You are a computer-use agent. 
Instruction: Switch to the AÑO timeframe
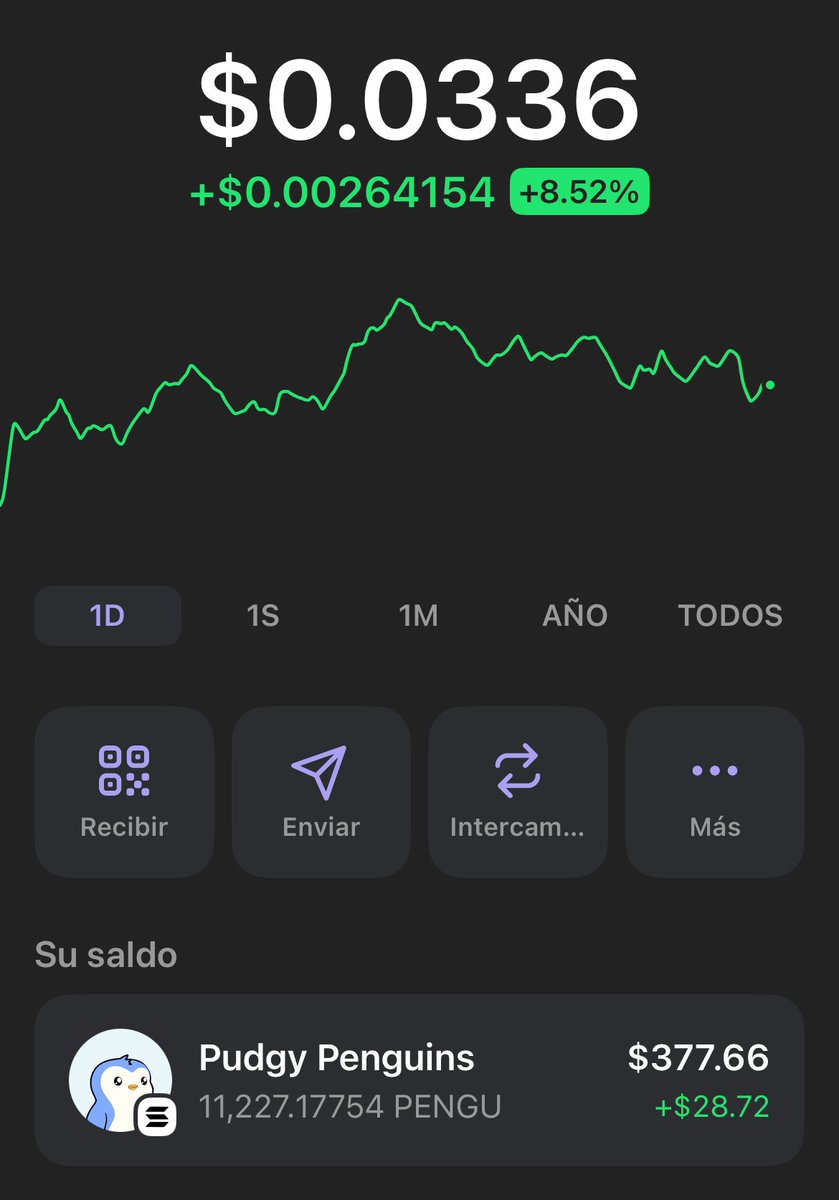(x=575, y=615)
